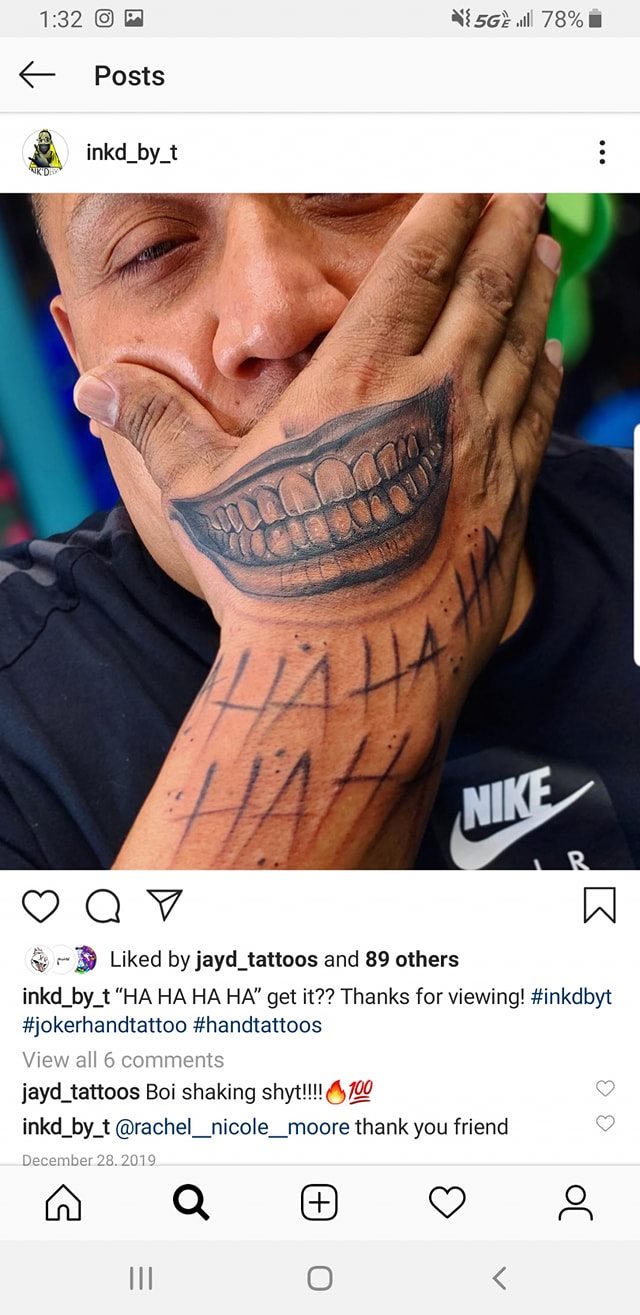The width and height of the screenshot is (640, 1315).
Task: View who liked it via '89 others'
Action: pyautogui.click(x=411, y=959)
